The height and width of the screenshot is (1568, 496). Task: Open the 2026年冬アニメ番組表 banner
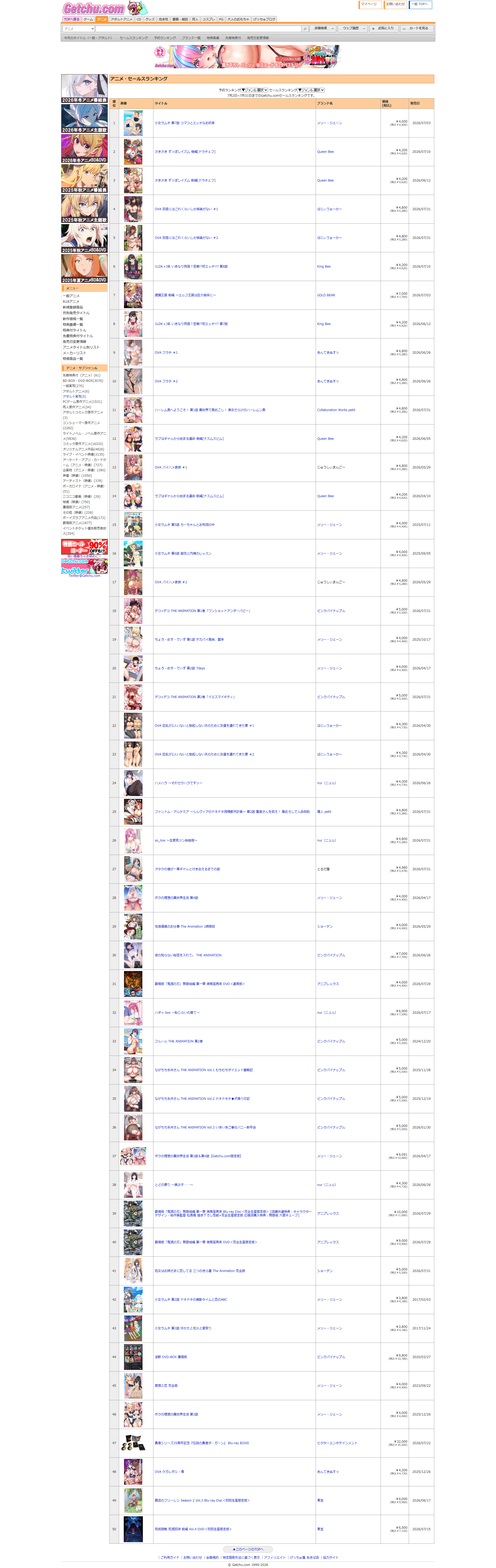click(84, 89)
